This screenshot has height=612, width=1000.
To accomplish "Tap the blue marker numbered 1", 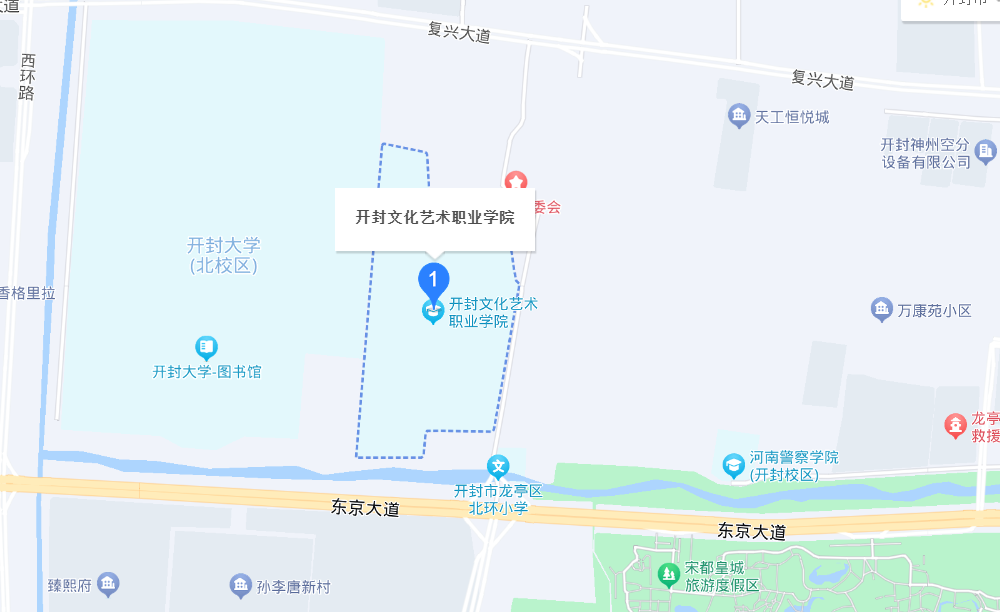I will 433,279.
